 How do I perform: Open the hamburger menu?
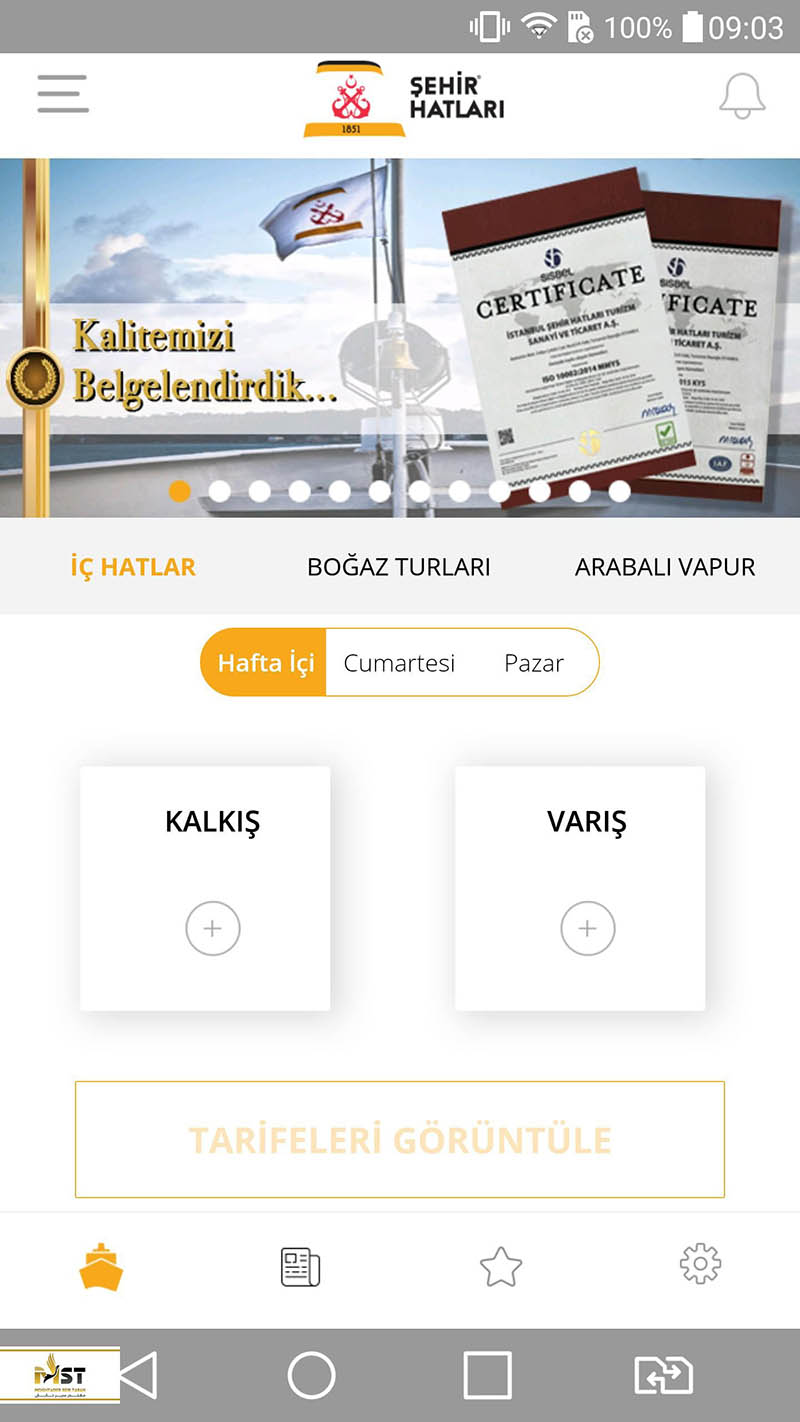pyautogui.click(x=63, y=94)
